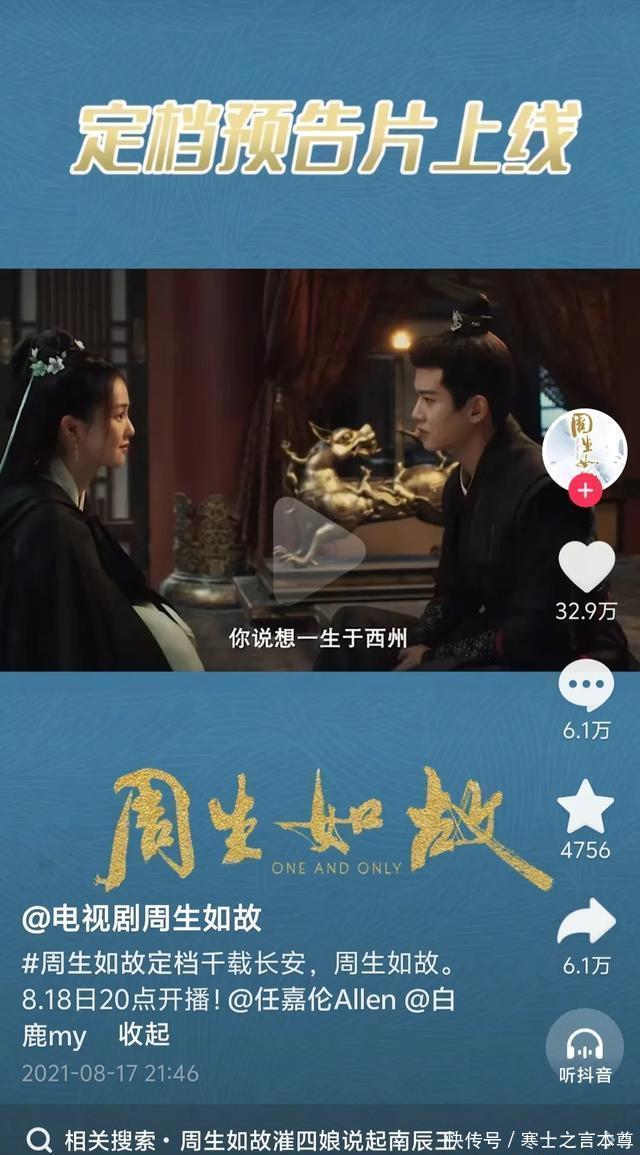The width and height of the screenshot is (640, 1155).
Task: Play the paused trailer video
Action: [x=318, y=545]
